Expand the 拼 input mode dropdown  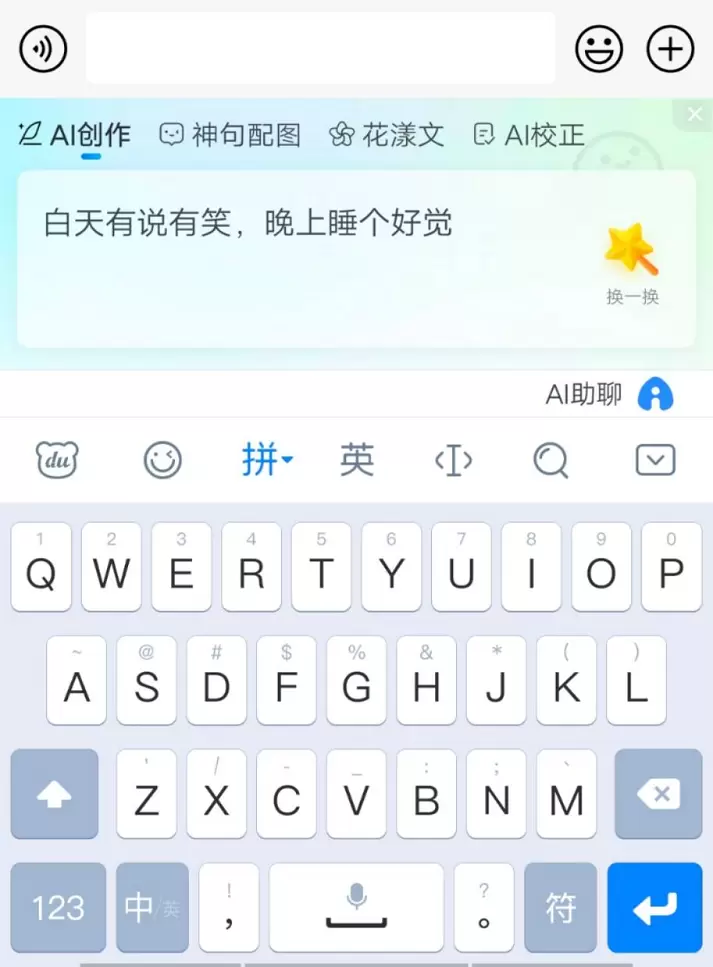tap(267, 460)
